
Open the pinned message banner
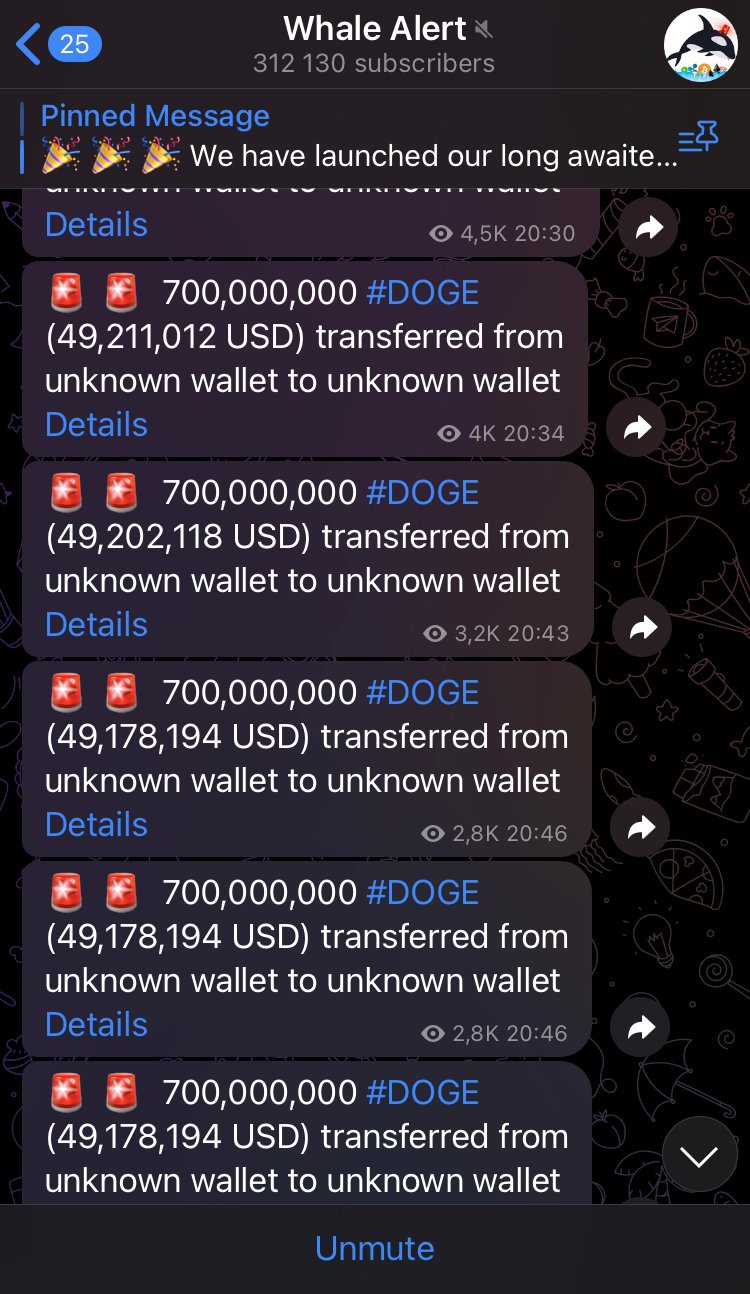tap(345, 136)
